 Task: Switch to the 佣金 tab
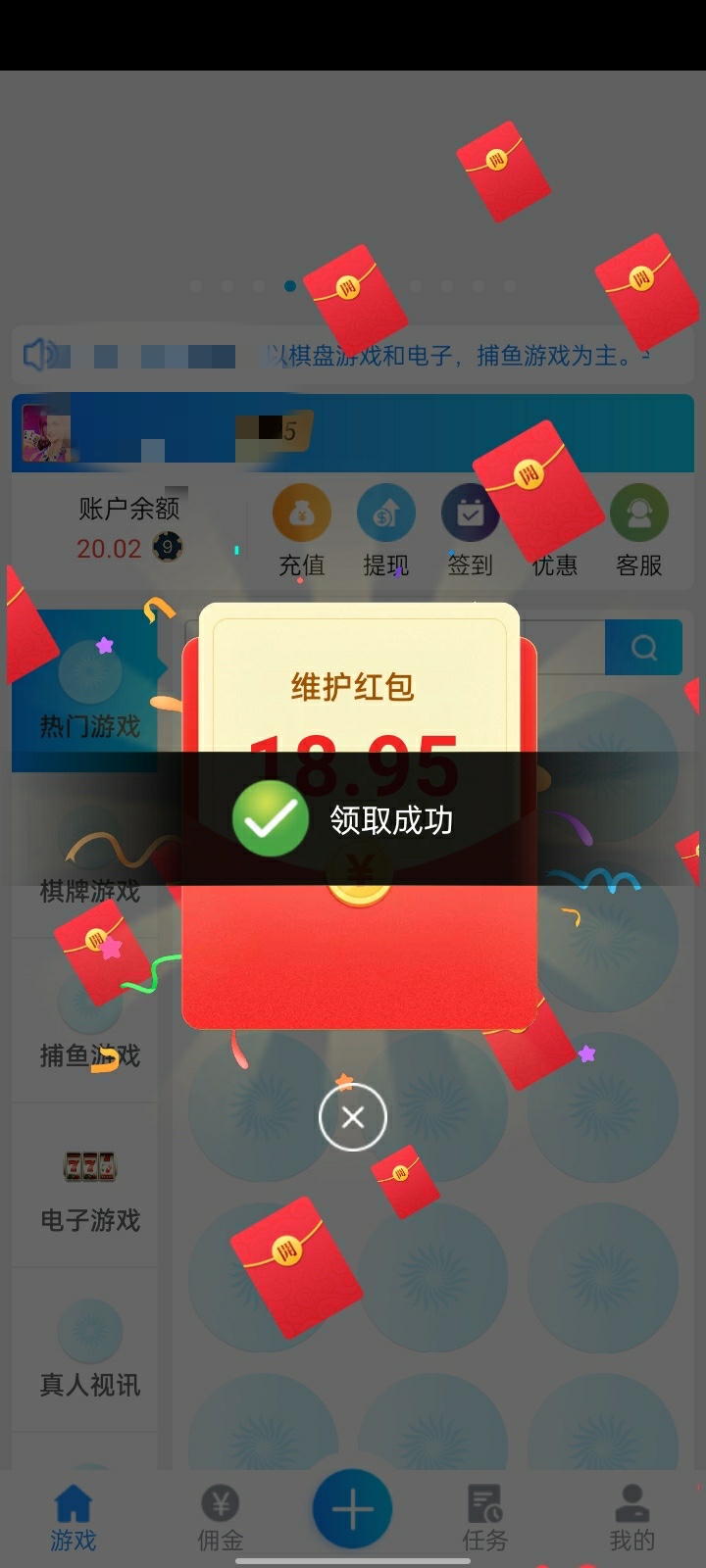coord(220,1518)
